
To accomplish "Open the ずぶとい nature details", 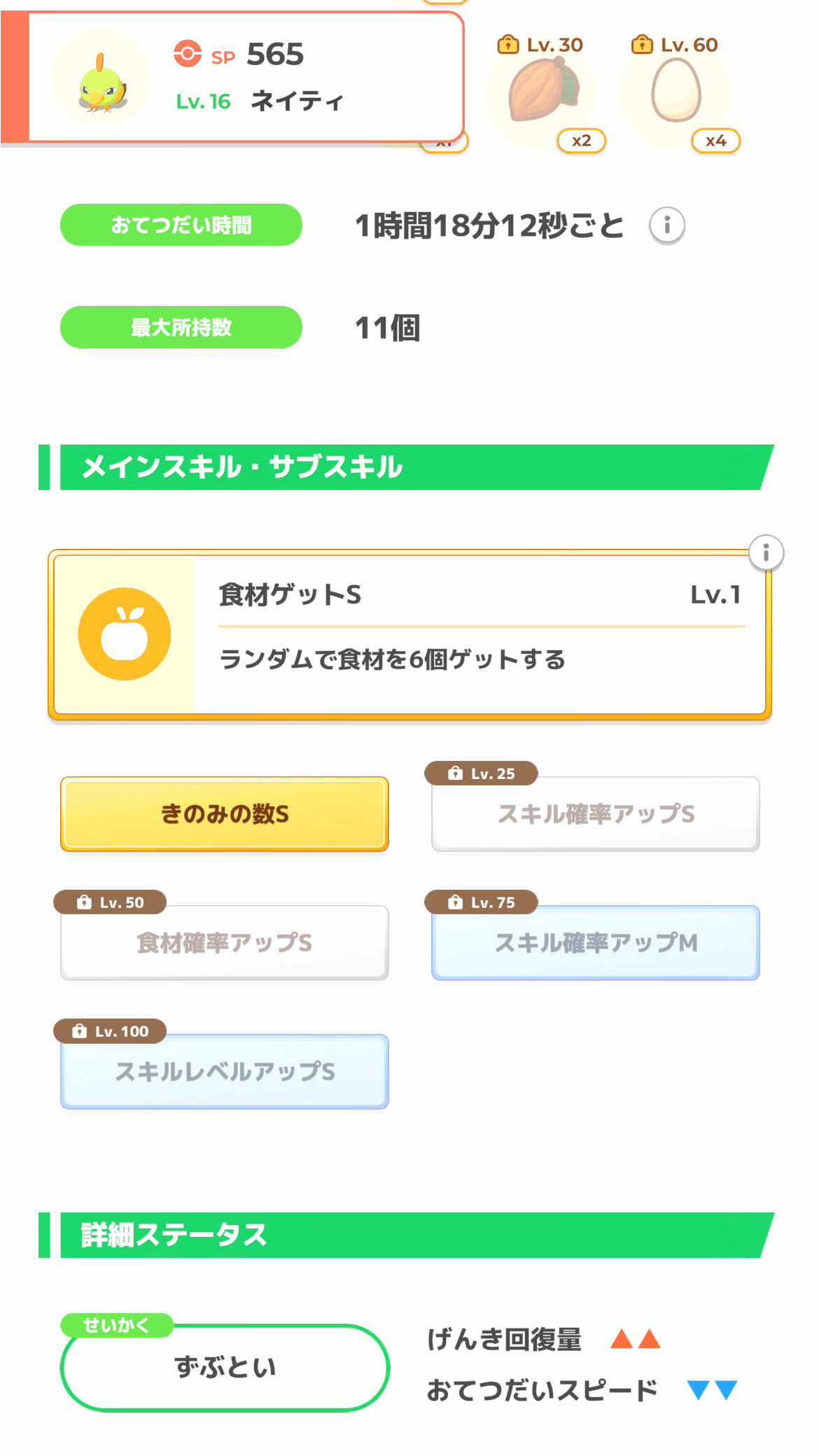I will (x=225, y=1367).
